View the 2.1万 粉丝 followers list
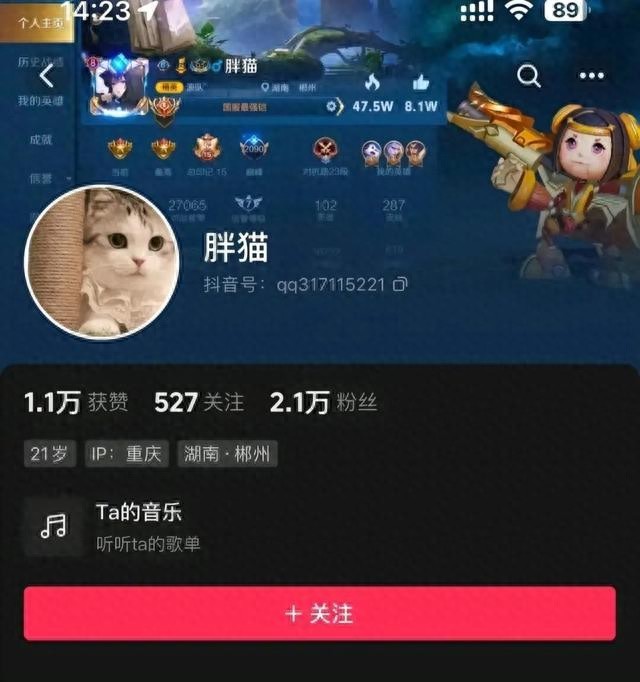Screen dimensions: 640x682 323,403
